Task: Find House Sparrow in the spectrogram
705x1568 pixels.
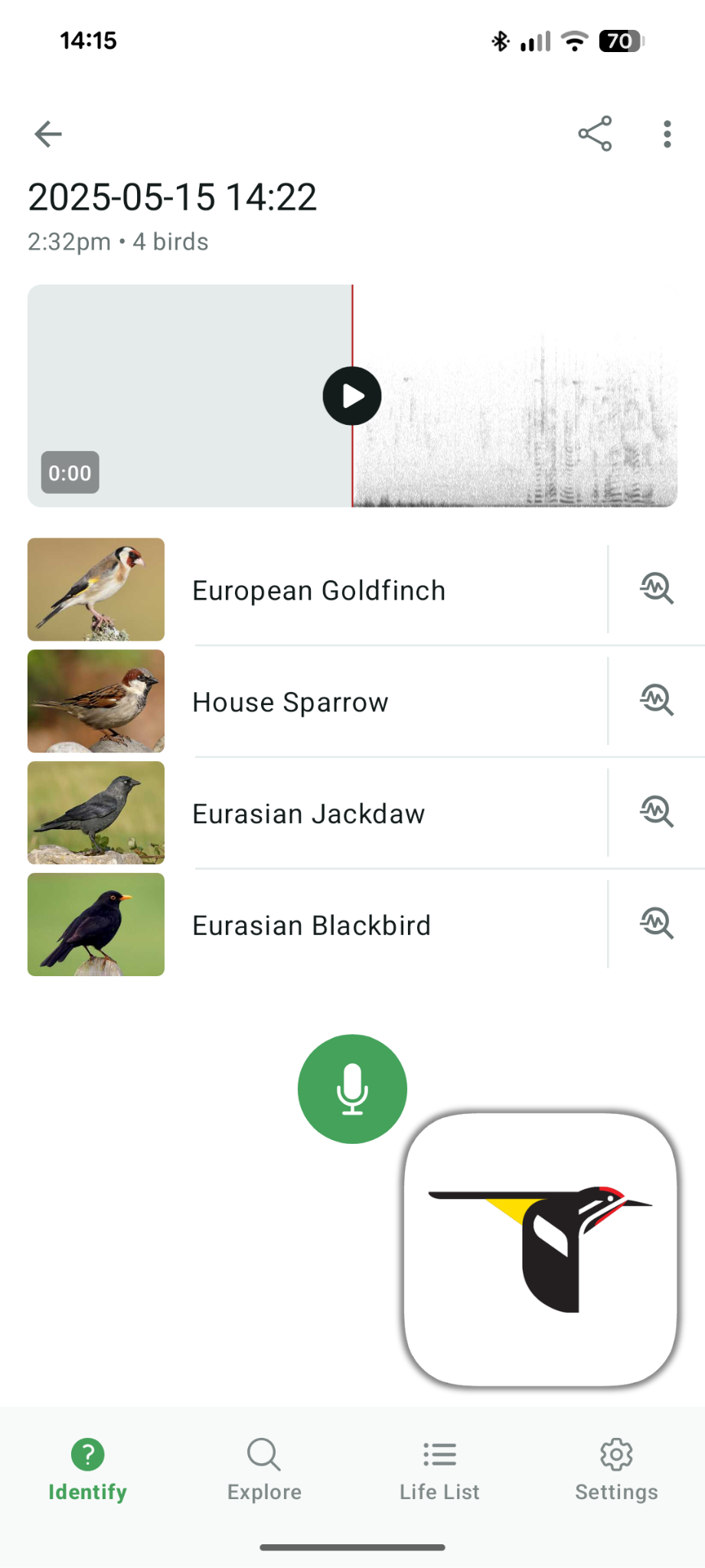Action: (x=657, y=701)
